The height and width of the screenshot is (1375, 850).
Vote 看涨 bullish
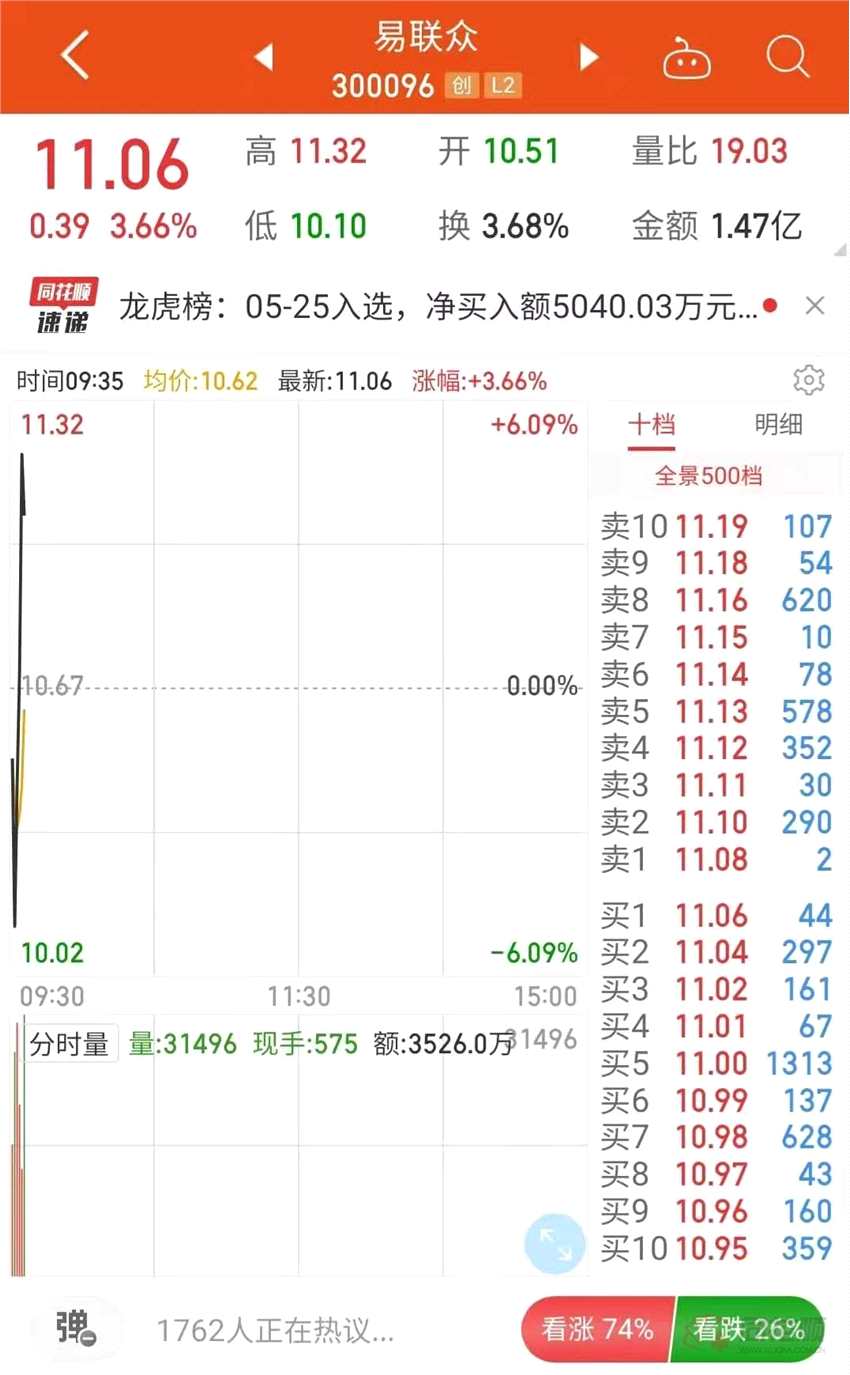pos(597,1329)
